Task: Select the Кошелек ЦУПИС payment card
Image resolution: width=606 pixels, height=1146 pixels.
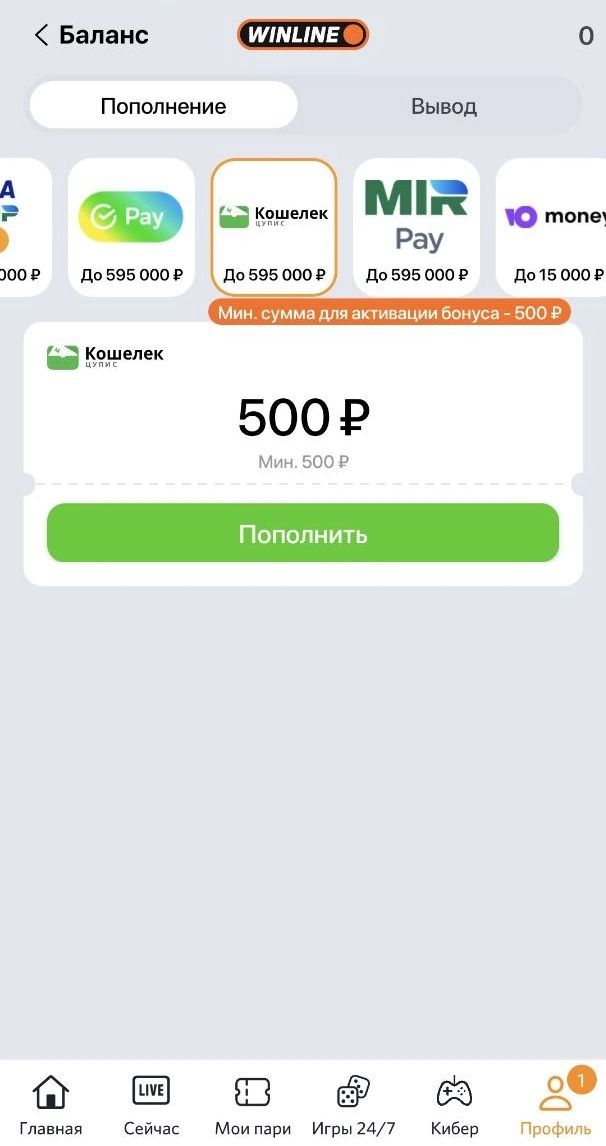Action: pyautogui.click(x=274, y=227)
